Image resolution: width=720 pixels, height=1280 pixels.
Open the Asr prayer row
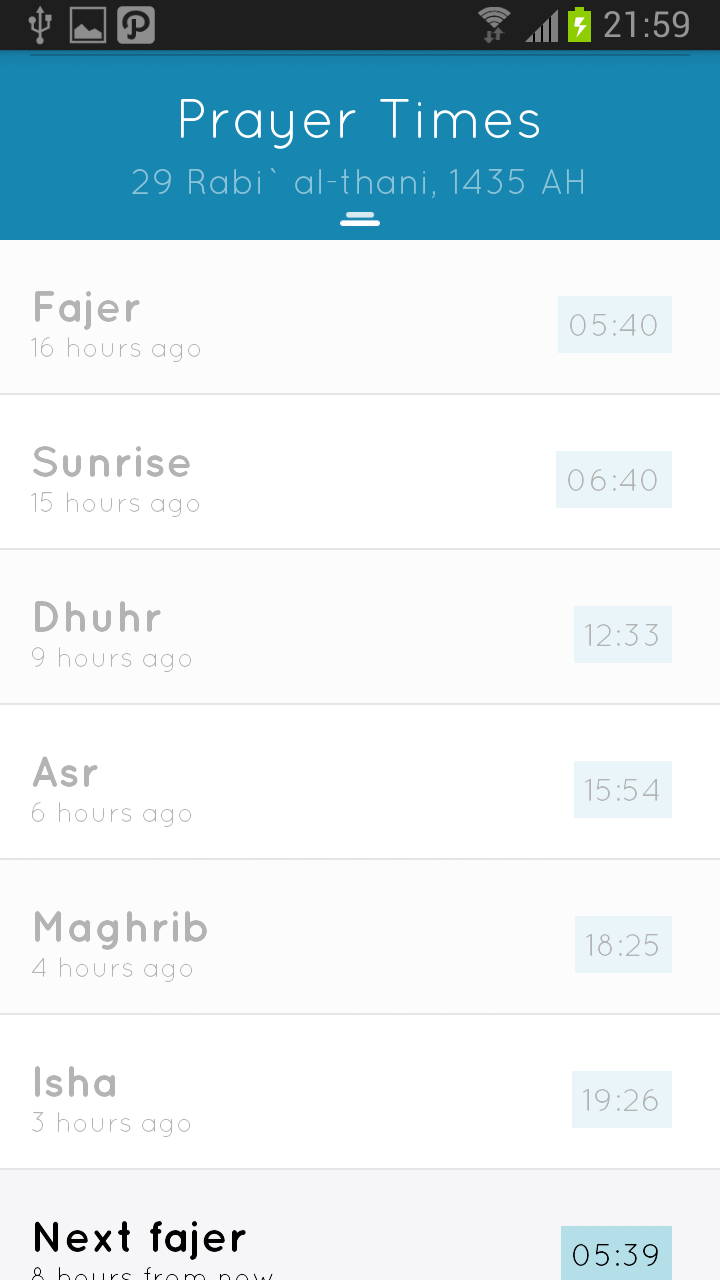coord(360,783)
